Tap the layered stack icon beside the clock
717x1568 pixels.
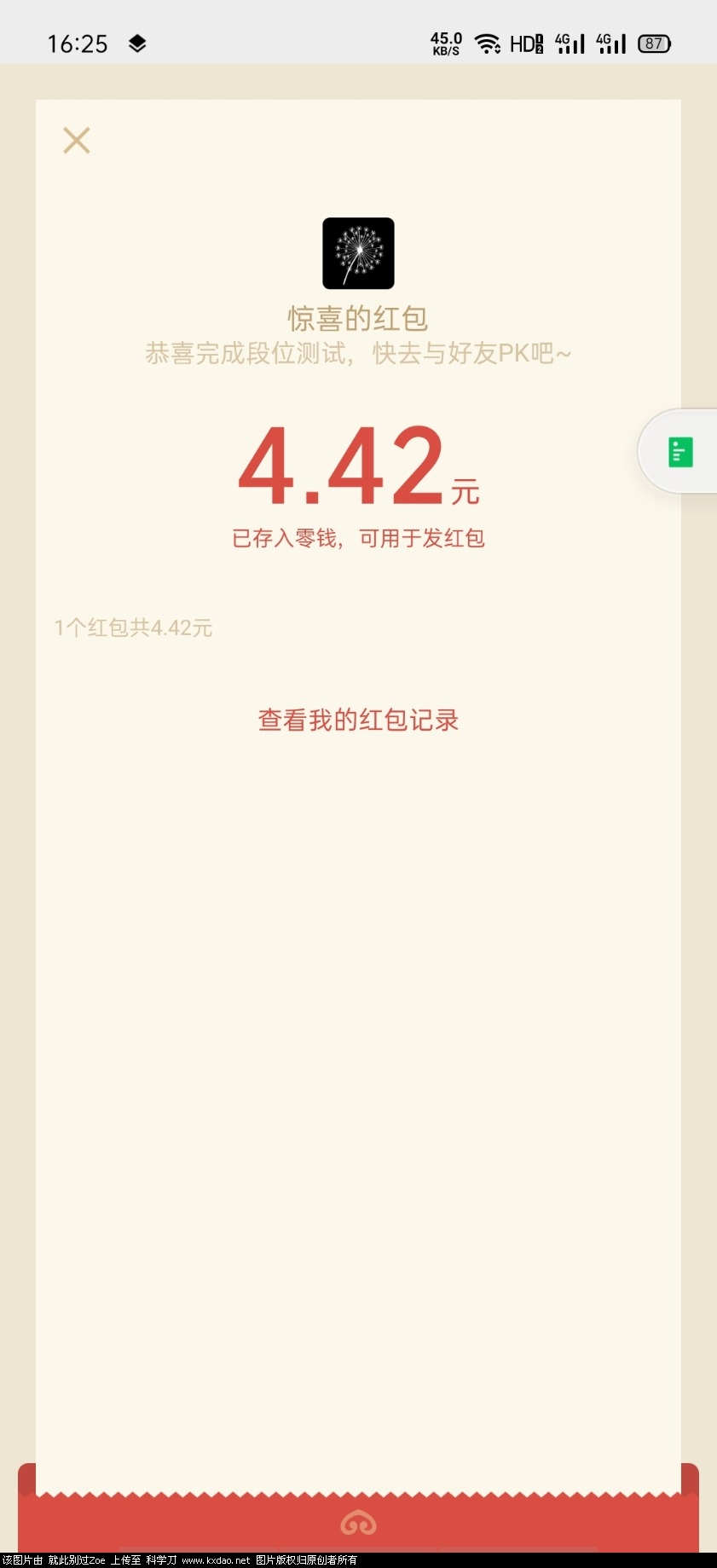click(138, 42)
